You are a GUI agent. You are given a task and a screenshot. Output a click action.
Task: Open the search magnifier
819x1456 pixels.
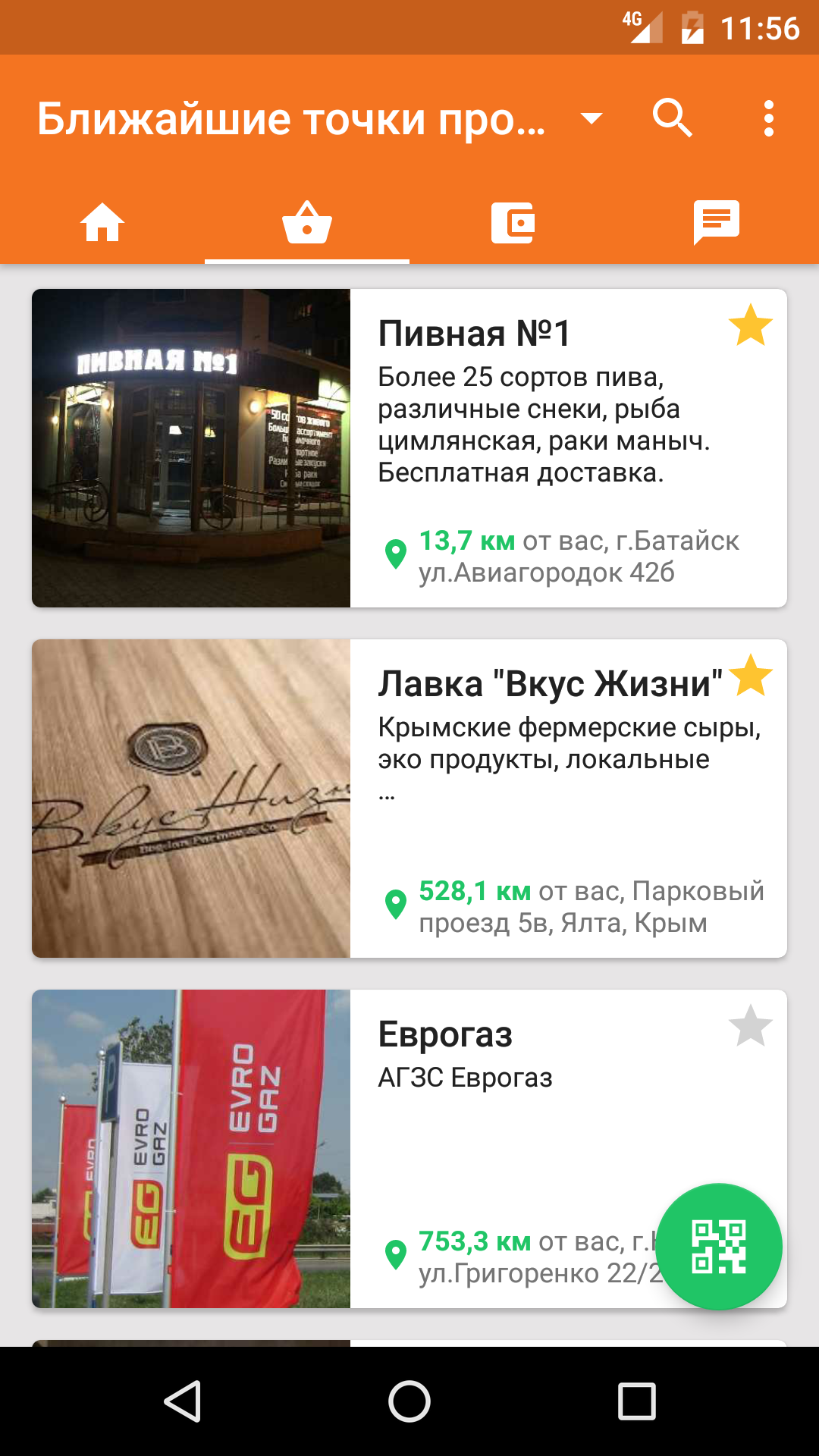click(x=672, y=118)
